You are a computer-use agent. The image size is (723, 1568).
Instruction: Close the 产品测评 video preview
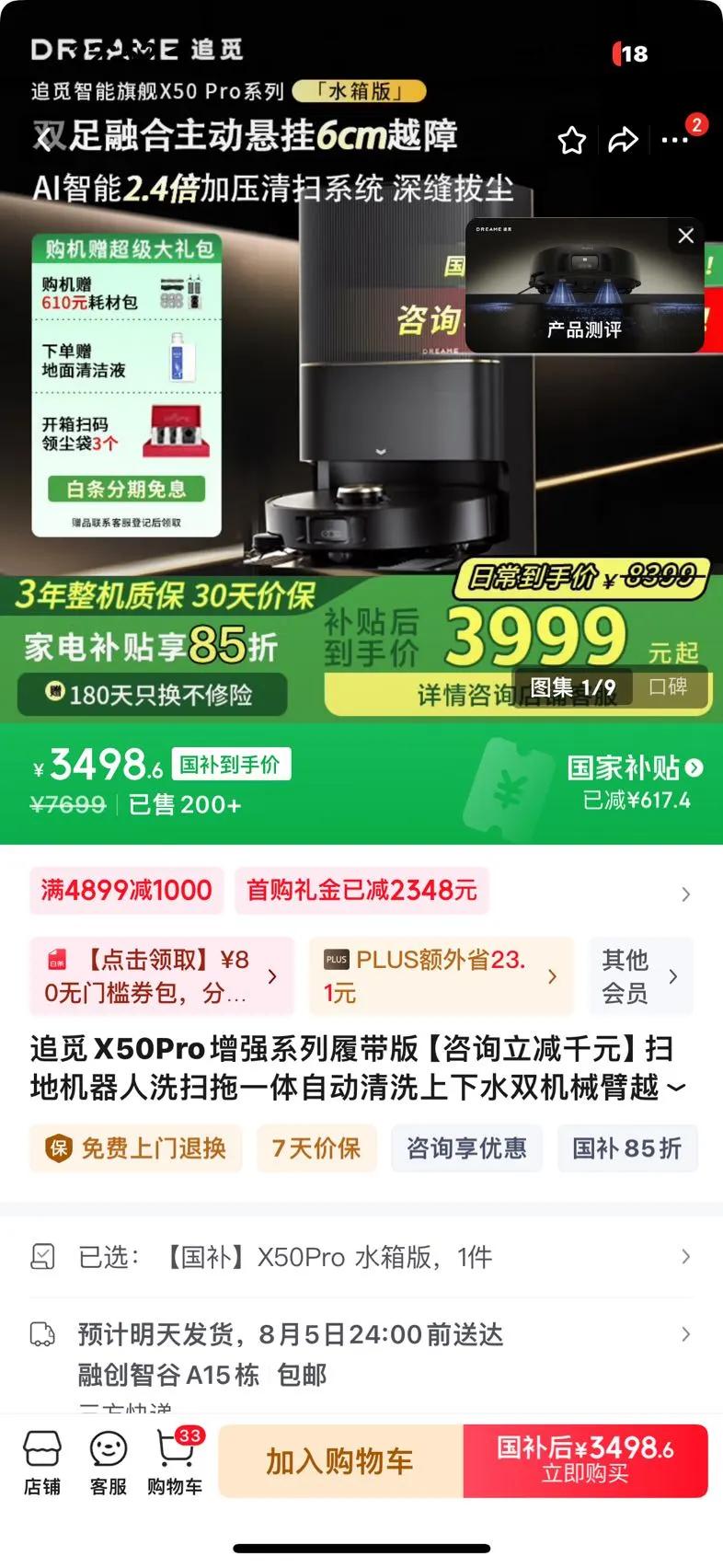tap(684, 236)
